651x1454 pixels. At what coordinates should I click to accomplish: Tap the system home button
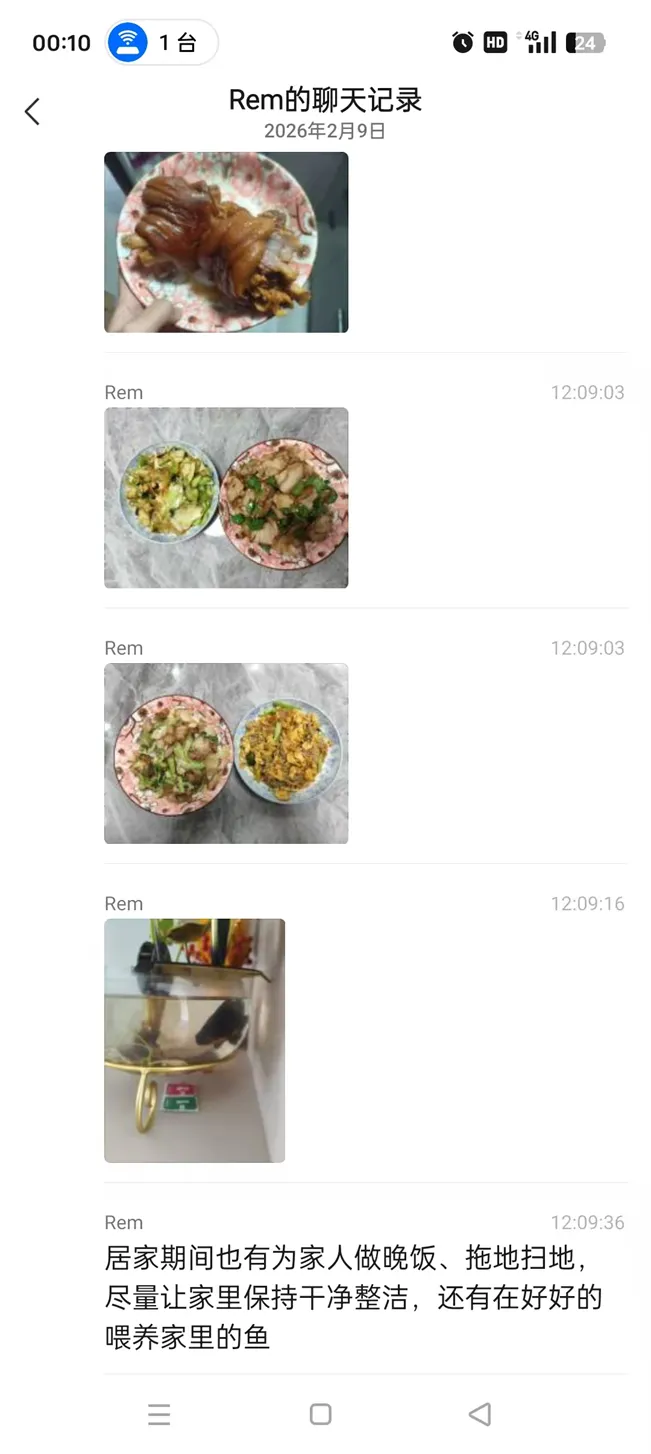(x=320, y=1414)
